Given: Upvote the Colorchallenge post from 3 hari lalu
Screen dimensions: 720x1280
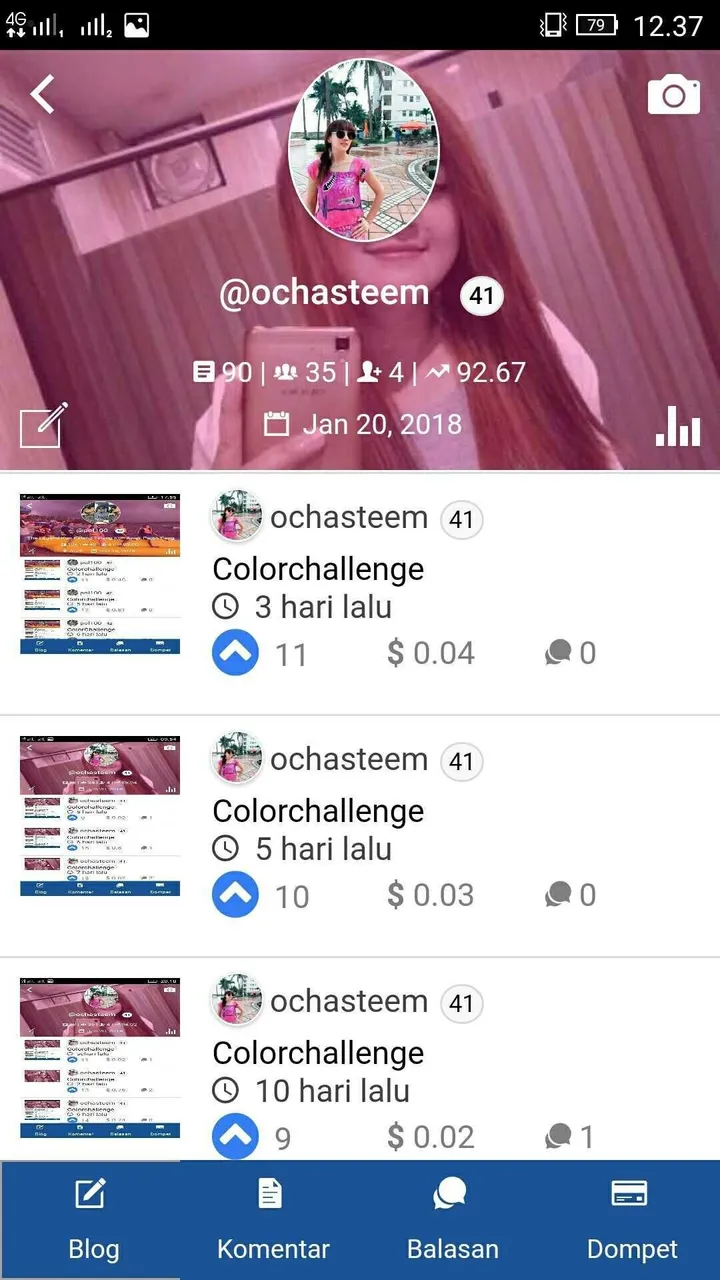Looking at the screenshot, I should click(x=236, y=653).
